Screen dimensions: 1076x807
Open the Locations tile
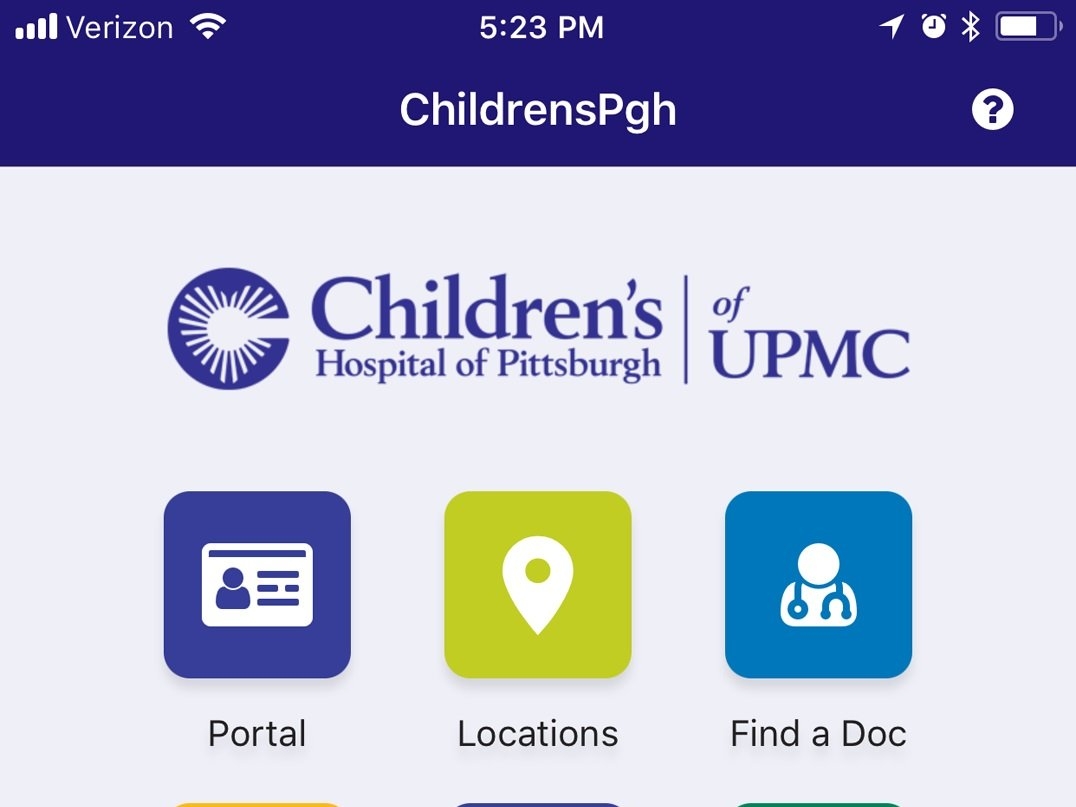pyautogui.click(x=538, y=585)
